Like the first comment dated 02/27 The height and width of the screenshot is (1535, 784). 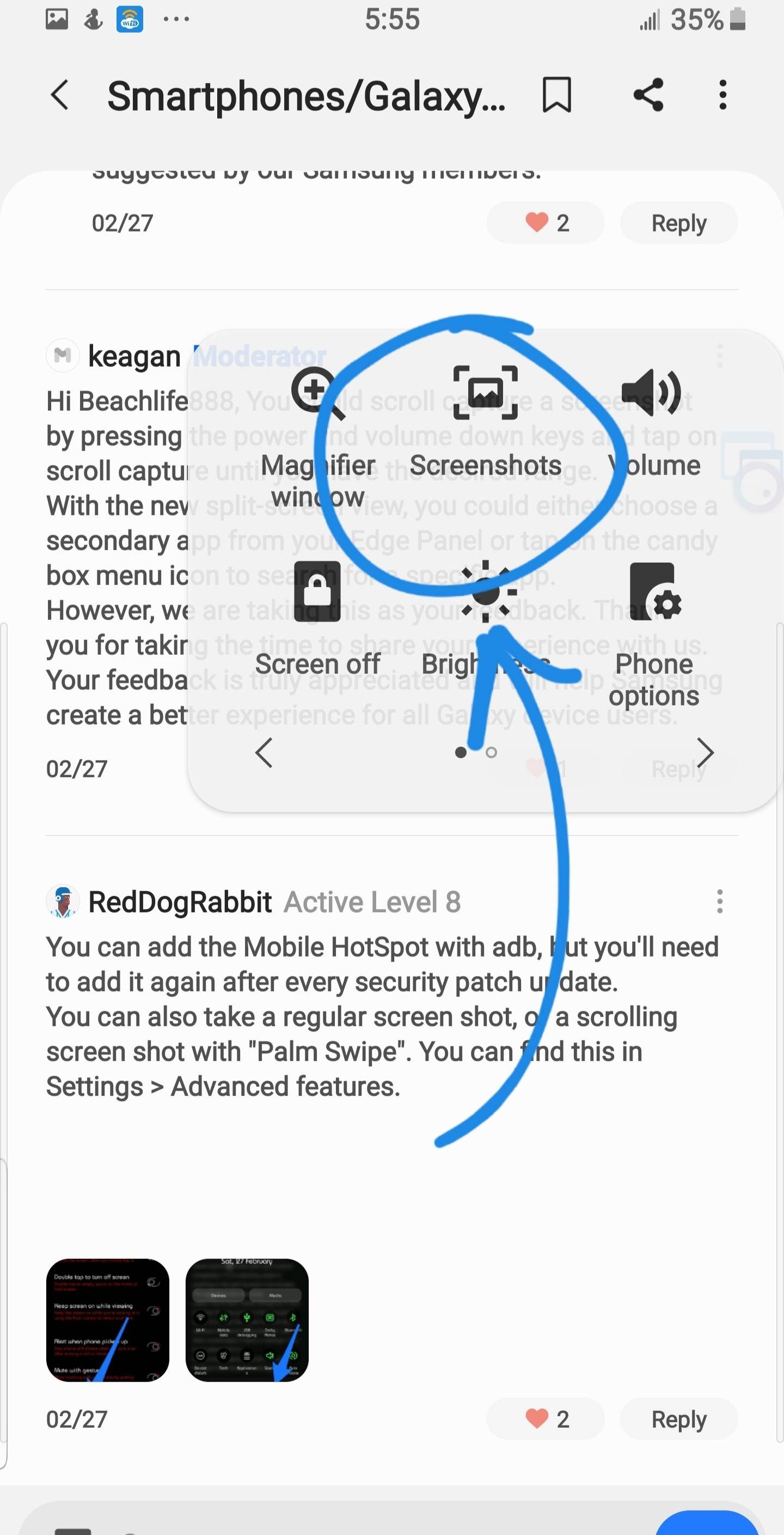pyautogui.click(x=546, y=223)
